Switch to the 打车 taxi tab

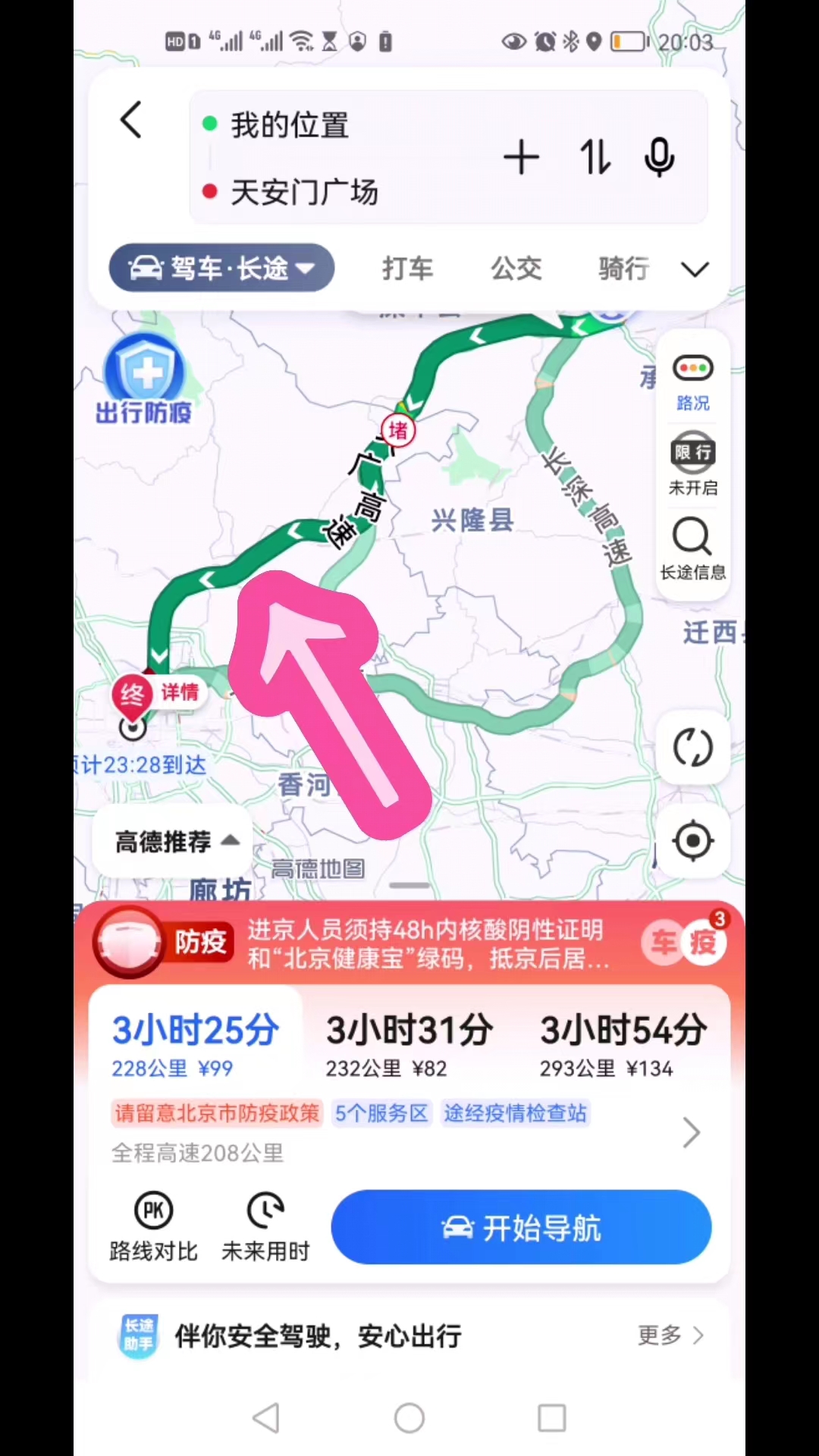[407, 269]
